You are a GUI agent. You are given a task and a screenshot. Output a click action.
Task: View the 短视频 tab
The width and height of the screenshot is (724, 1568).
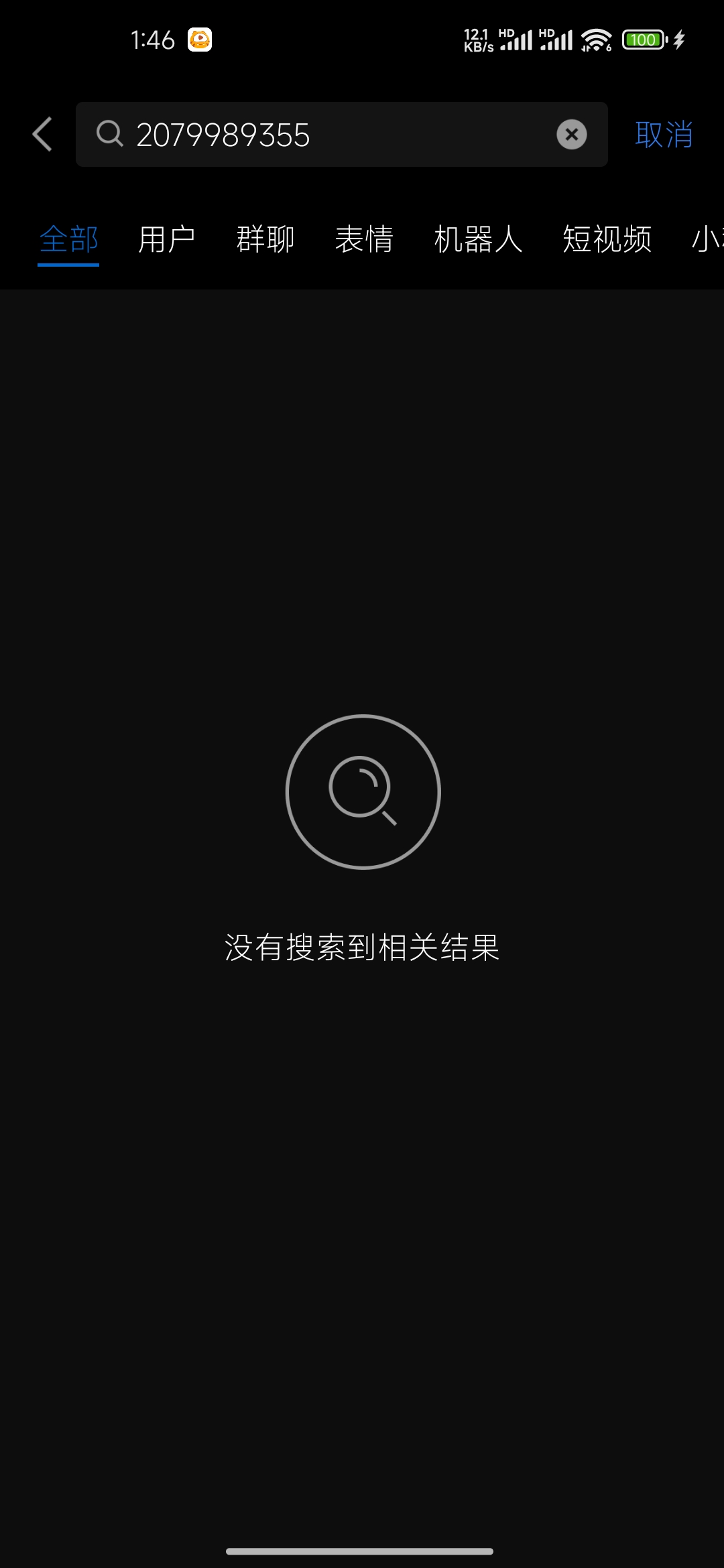pyautogui.click(x=607, y=239)
